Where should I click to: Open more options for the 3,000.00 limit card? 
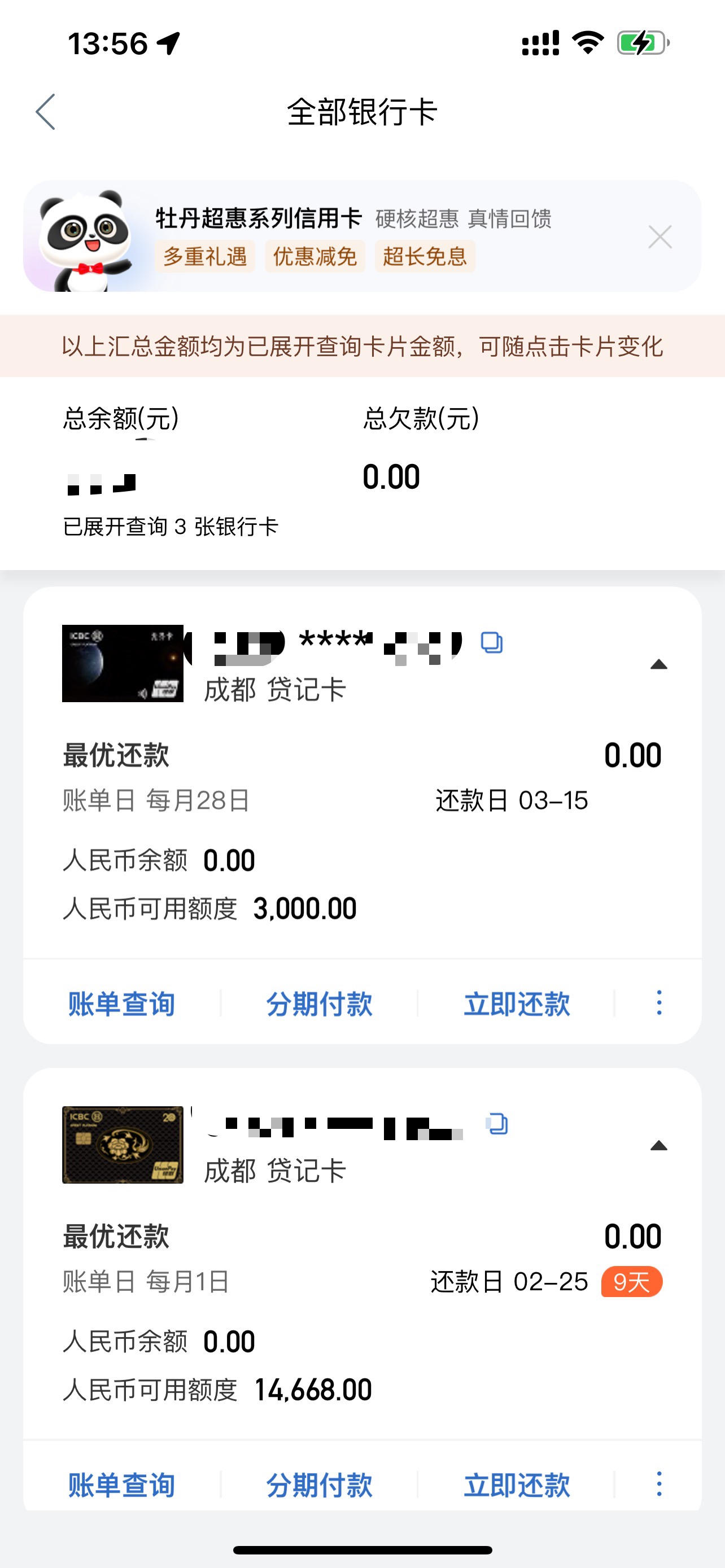coord(658,1002)
